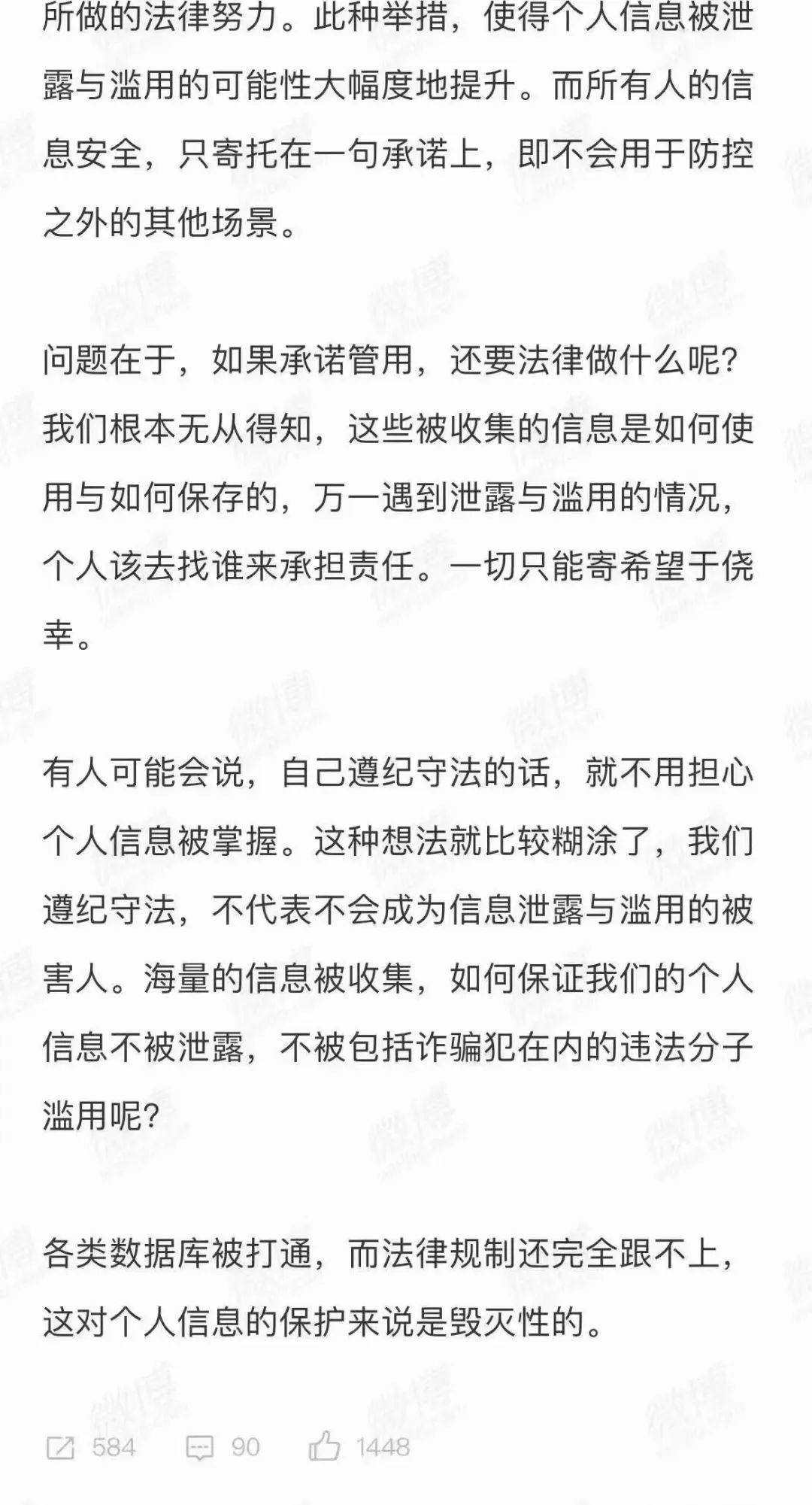Open the 90 comments
The height and width of the screenshot is (1505, 812).
223,1447
